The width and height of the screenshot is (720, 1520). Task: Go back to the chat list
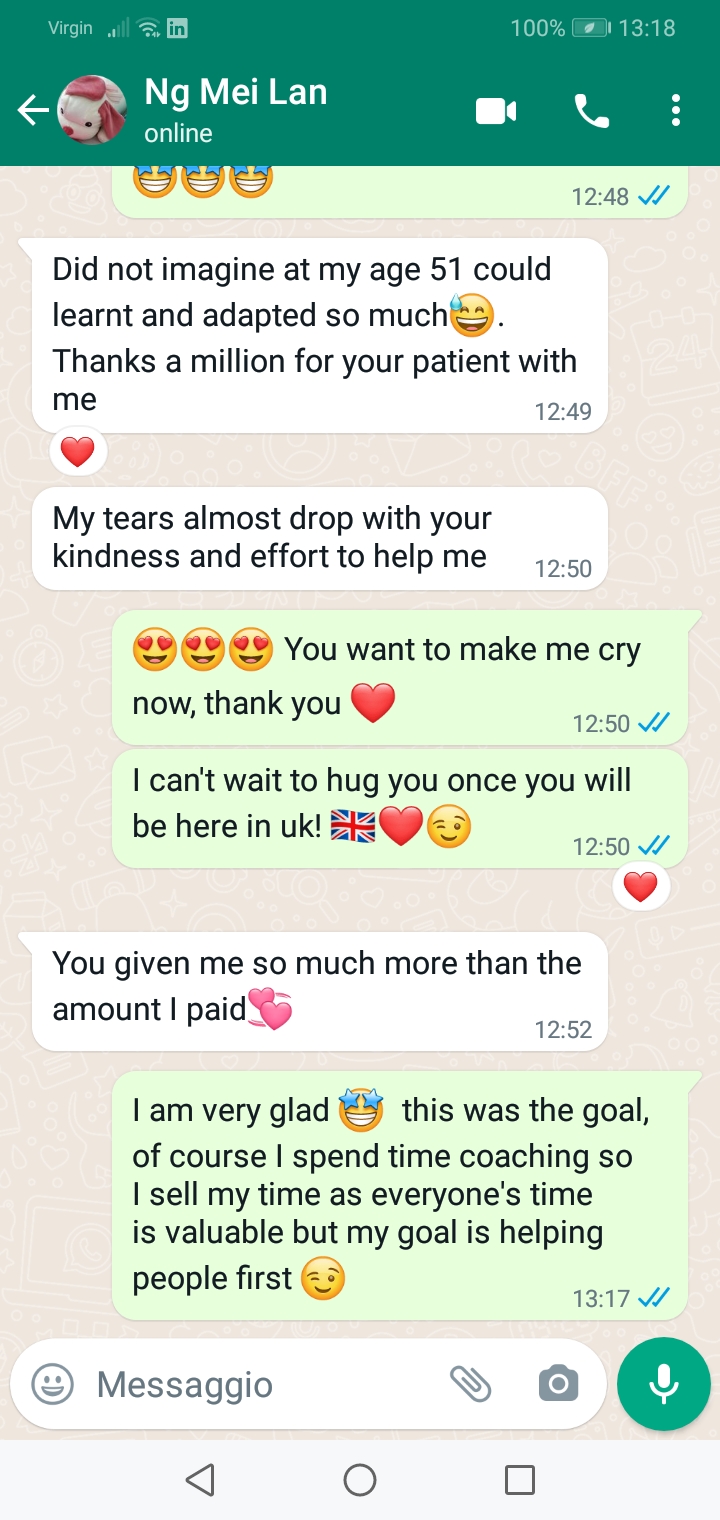click(32, 110)
